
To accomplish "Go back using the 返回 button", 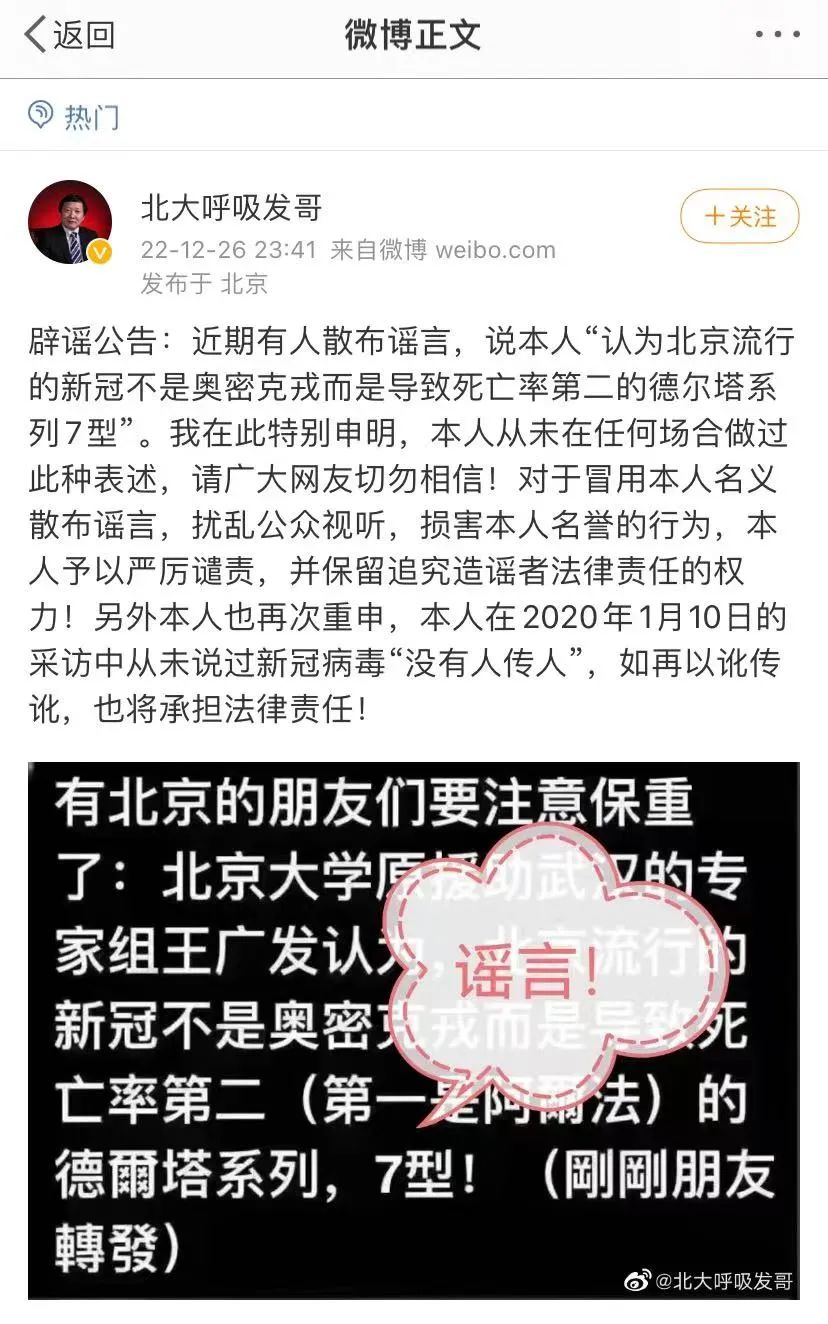I will (x=68, y=35).
